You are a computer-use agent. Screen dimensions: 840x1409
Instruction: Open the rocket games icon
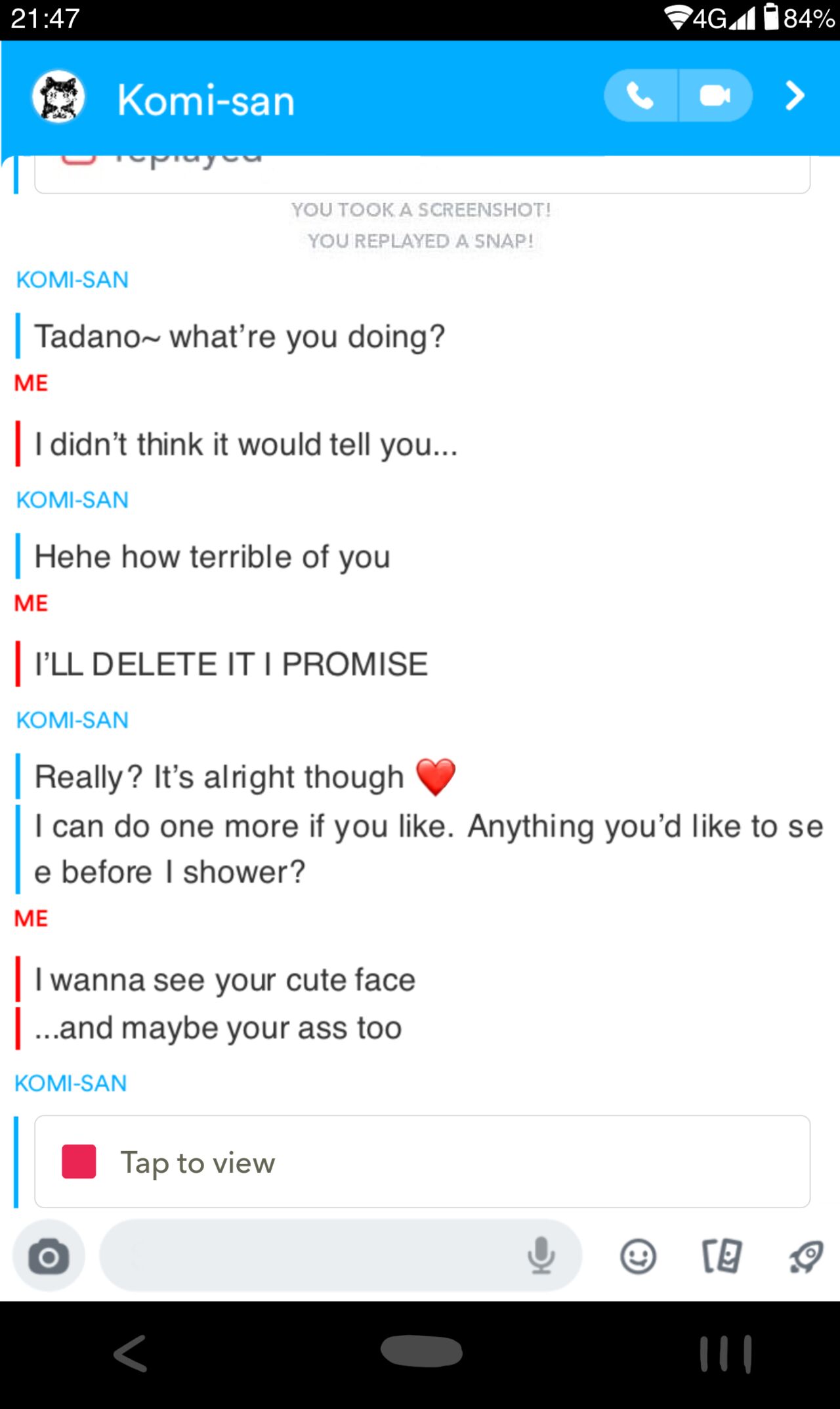(x=806, y=1256)
